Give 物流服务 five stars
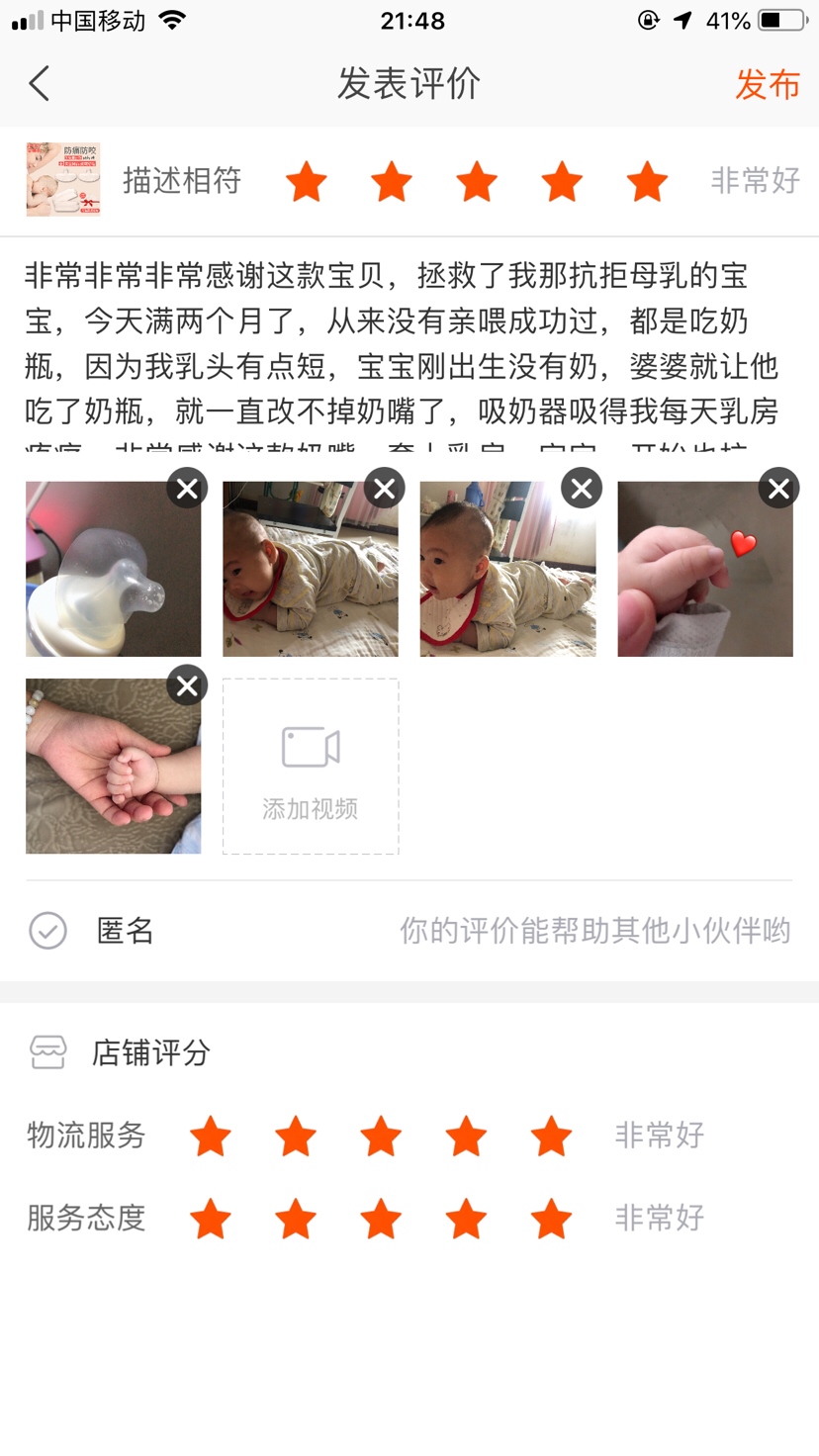819x1456 pixels. [551, 1137]
